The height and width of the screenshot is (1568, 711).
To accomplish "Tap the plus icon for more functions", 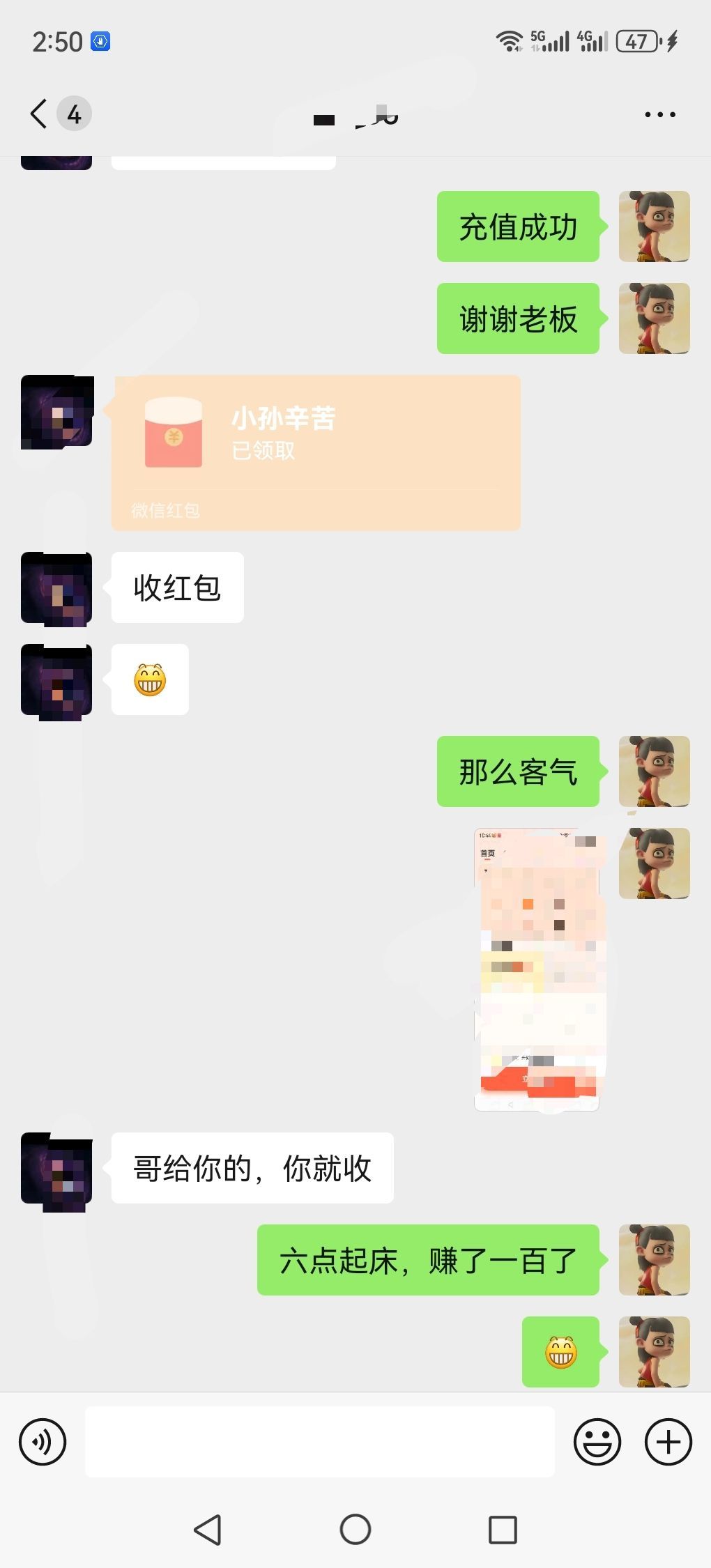I will [x=667, y=1442].
